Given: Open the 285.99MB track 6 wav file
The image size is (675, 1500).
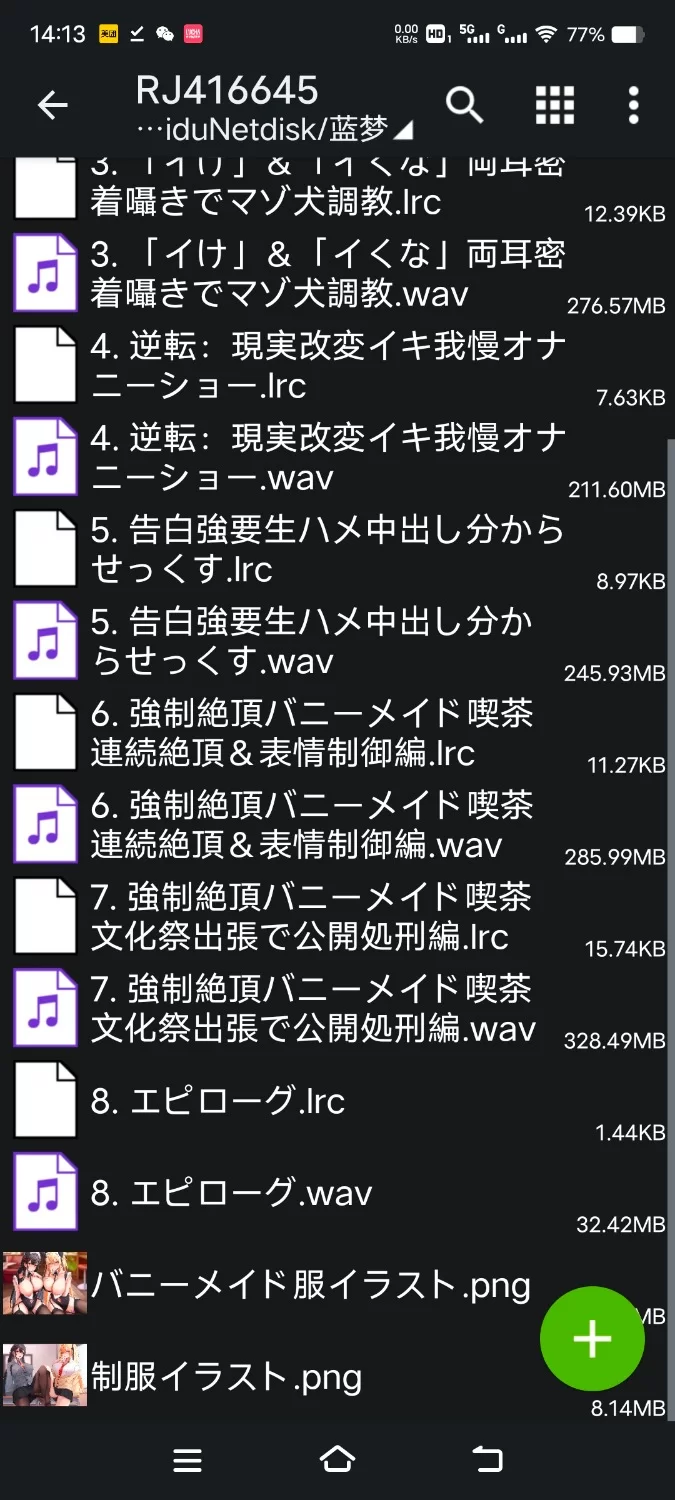Looking at the screenshot, I should pyautogui.click(x=328, y=826).
